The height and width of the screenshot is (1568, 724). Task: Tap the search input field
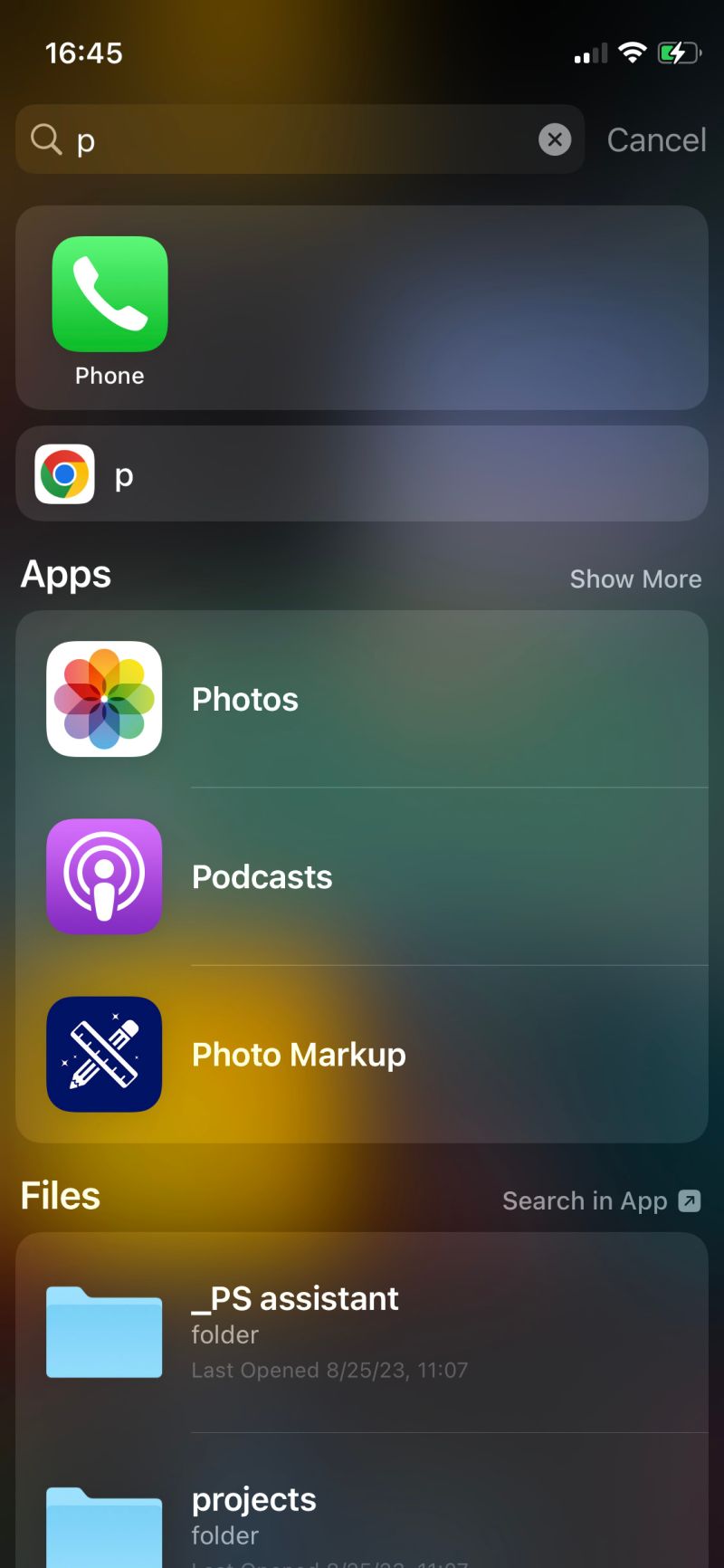(271, 139)
